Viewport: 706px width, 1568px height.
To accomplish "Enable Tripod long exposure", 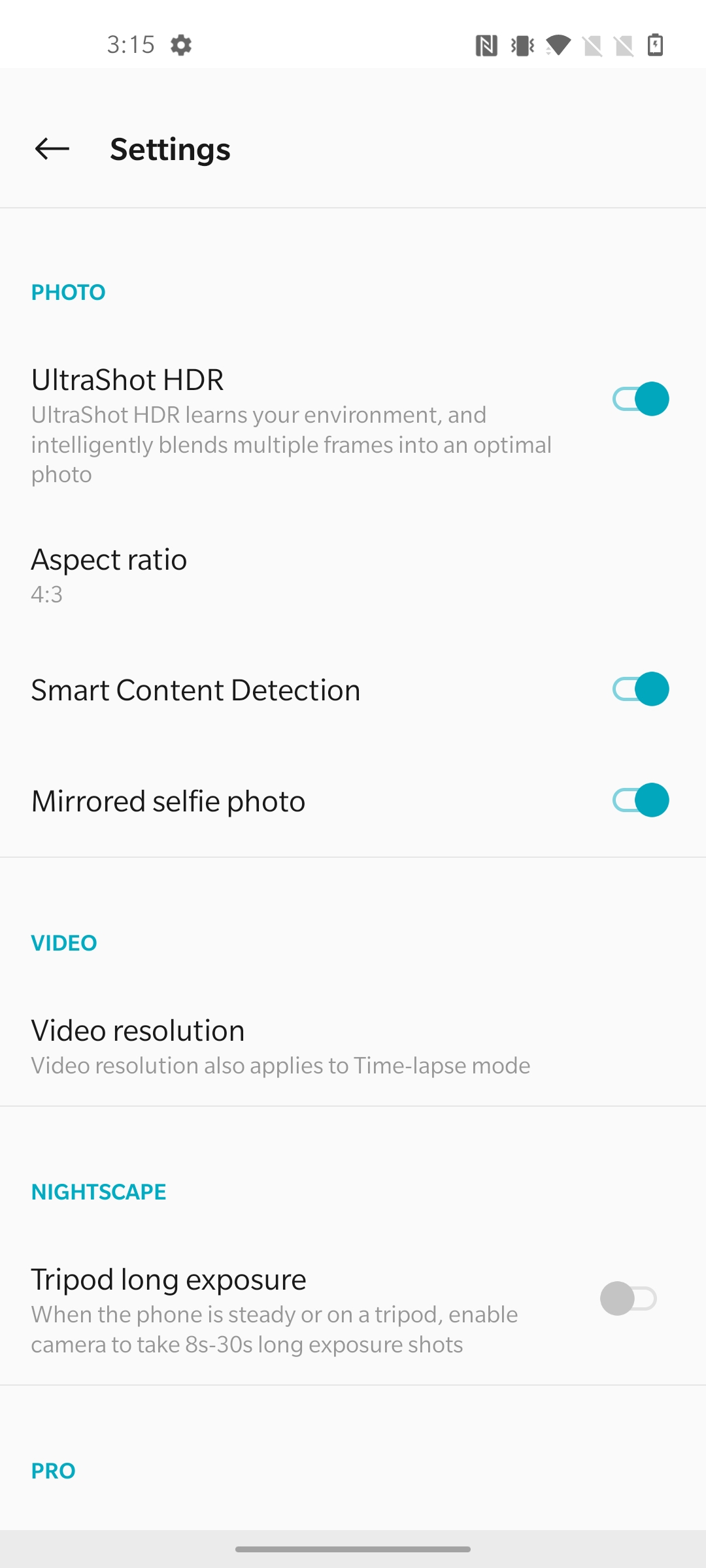I will (x=628, y=1298).
